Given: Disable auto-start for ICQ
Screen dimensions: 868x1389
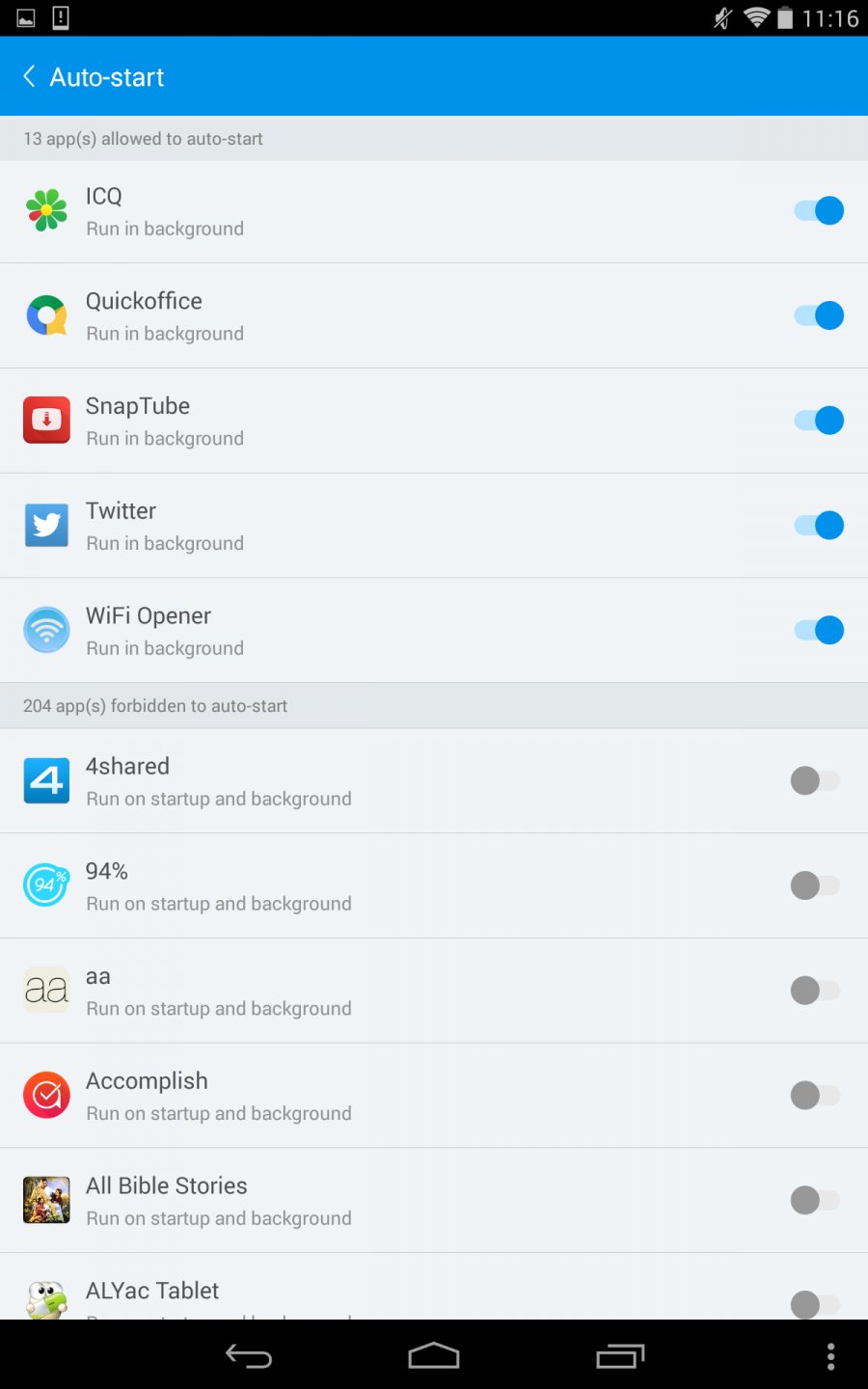Looking at the screenshot, I should click(x=818, y=211).
